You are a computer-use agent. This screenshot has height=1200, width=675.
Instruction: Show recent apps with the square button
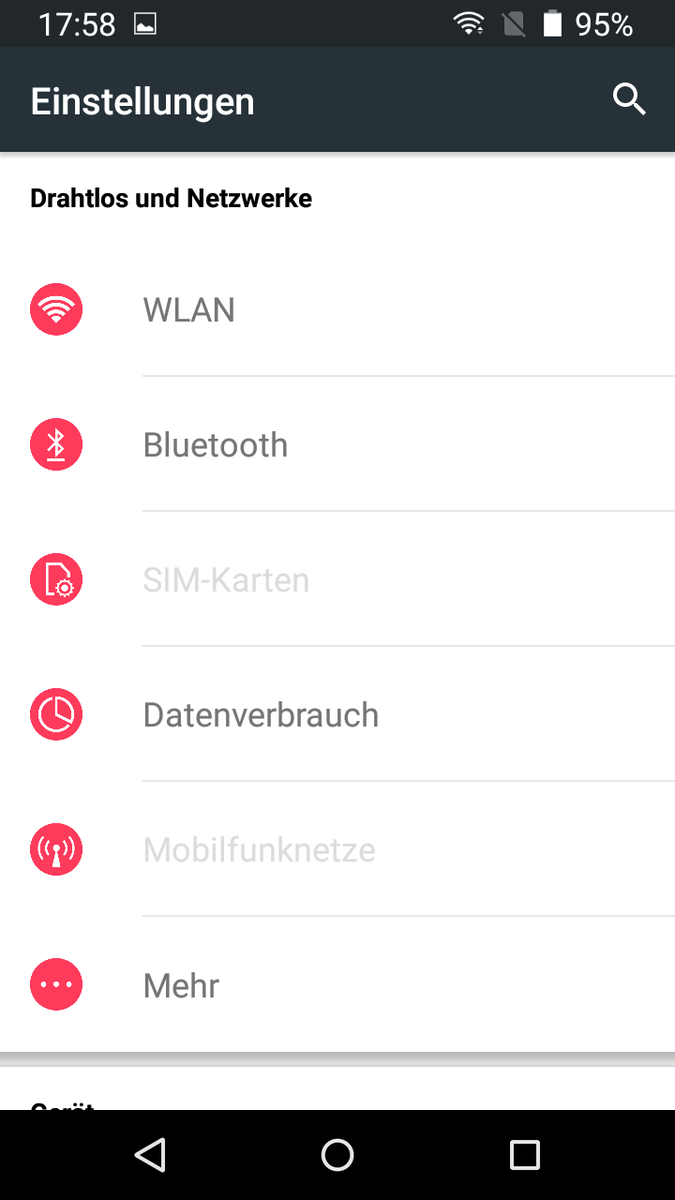(524, 1155)
